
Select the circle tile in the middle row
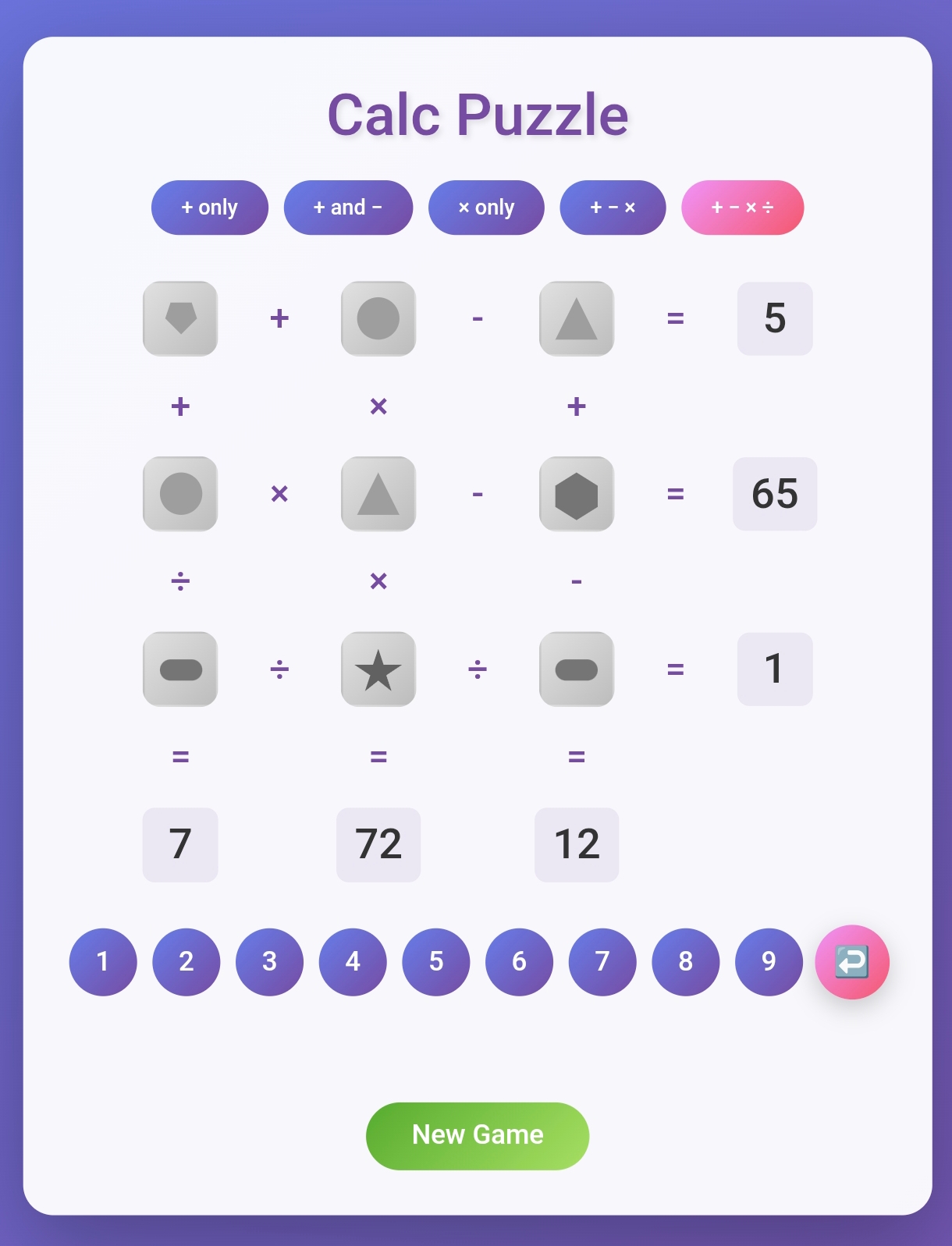click(x=180, y=494)
